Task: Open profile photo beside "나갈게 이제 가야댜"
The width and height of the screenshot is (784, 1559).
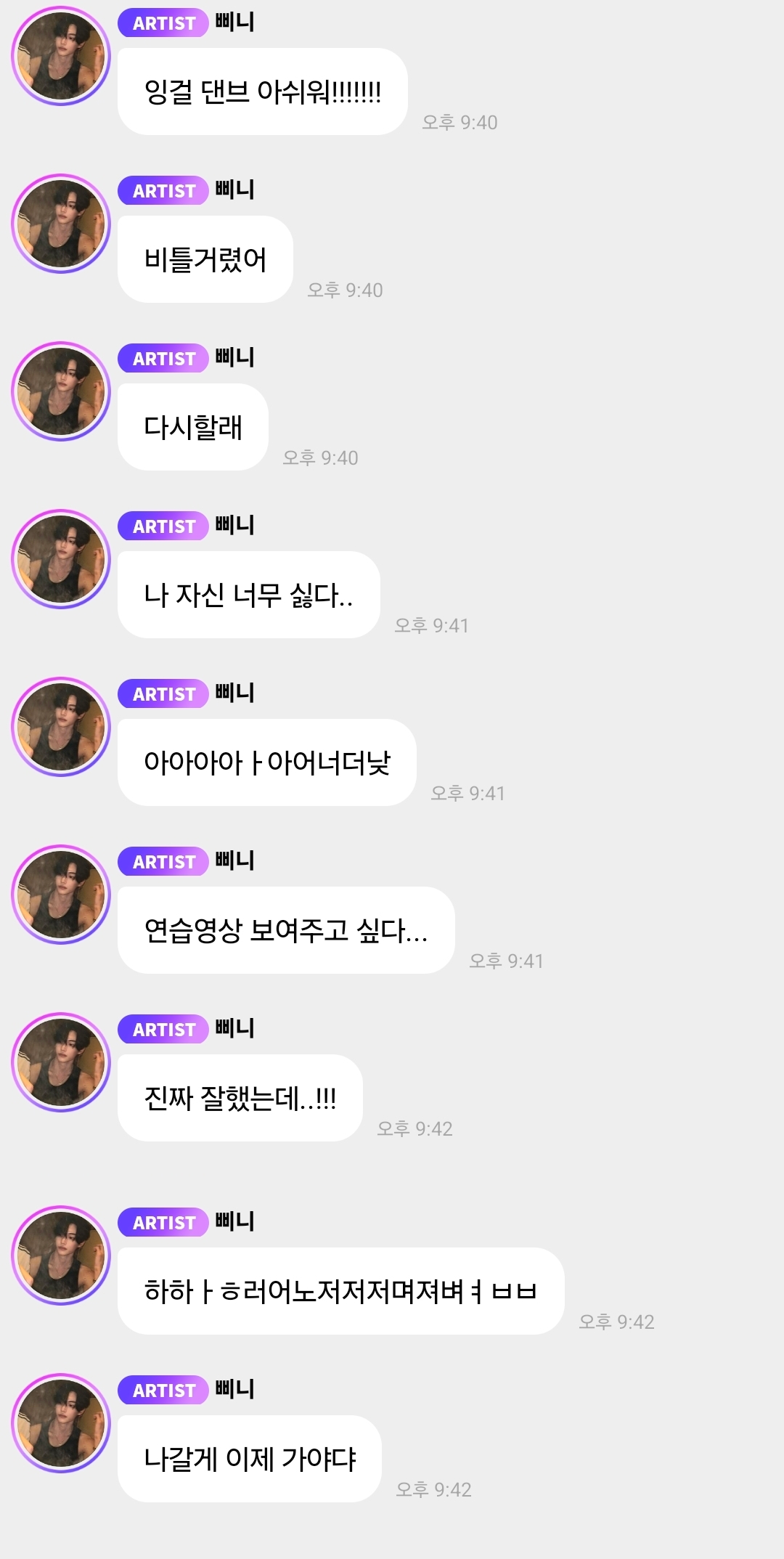Action: [x=61, y=1423]
